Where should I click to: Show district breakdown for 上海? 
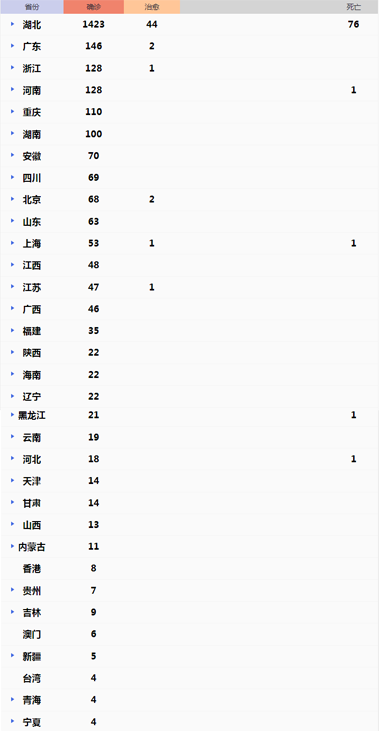tap(13, 242)
